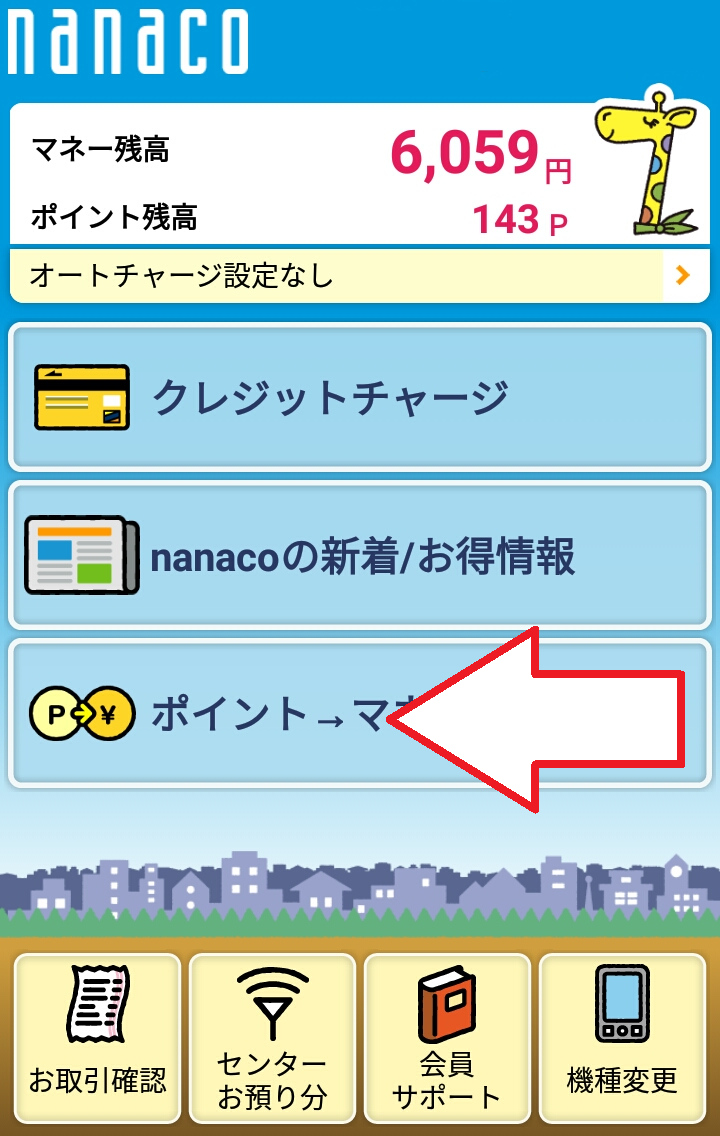Open nanacoの新着/お得情報 news
720x1136 pixels.
tap(360, 555)
